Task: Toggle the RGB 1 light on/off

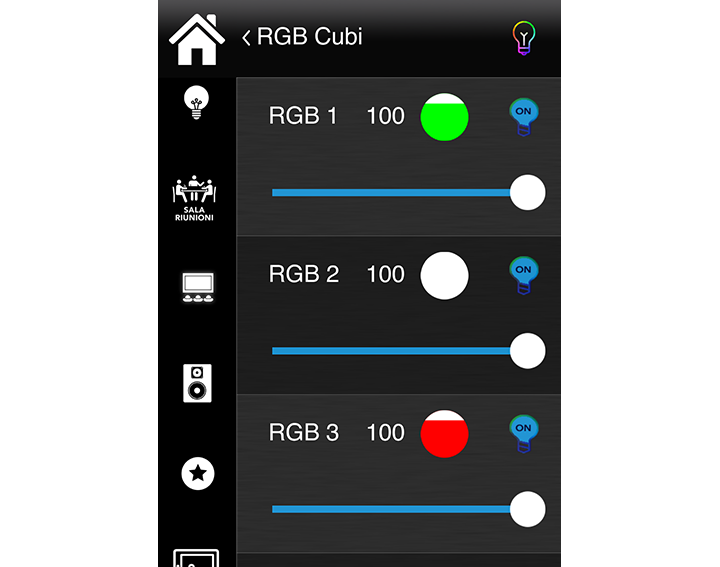Action: 523,117
